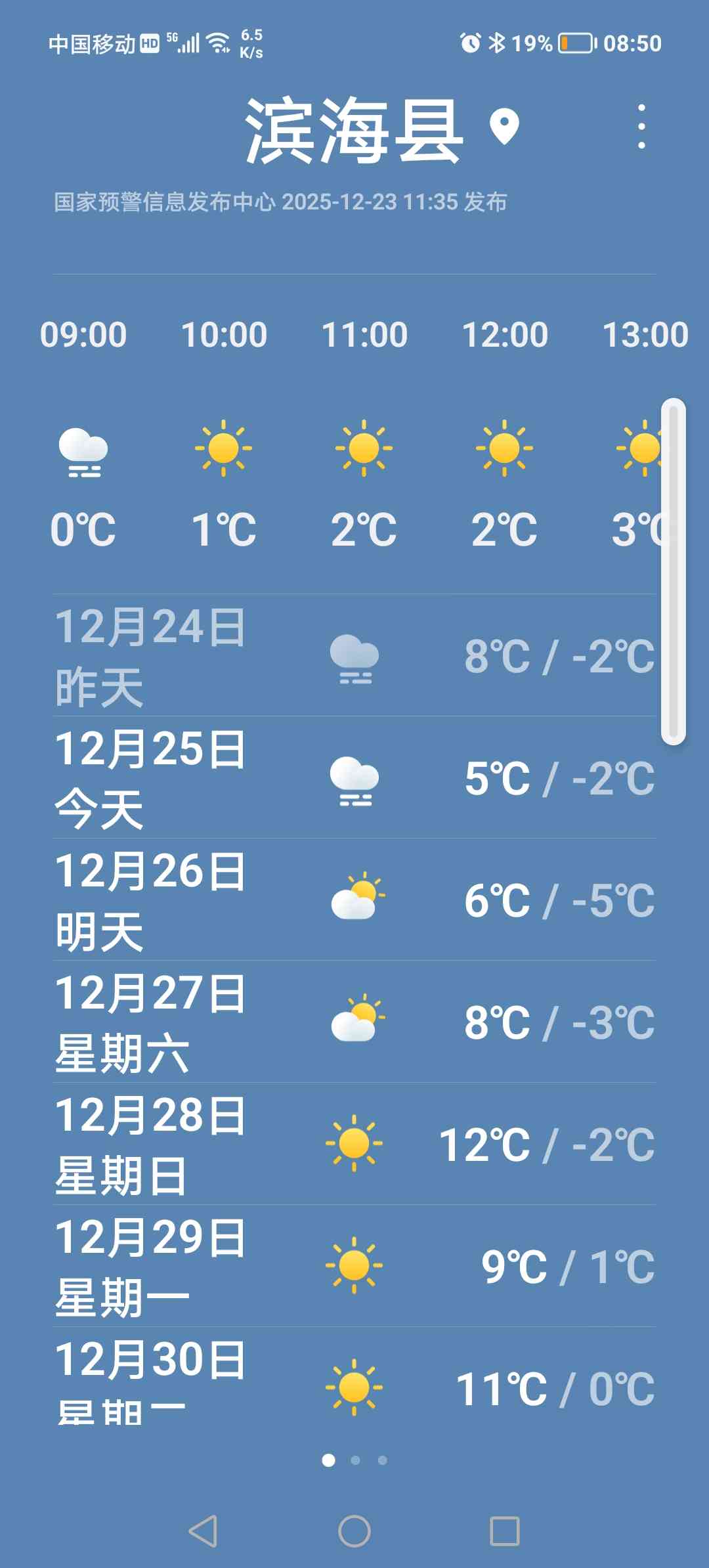This screenshot has height=1568, width=709.
Task: Jump to the second page indicator dot
Action: point(355,1460)
